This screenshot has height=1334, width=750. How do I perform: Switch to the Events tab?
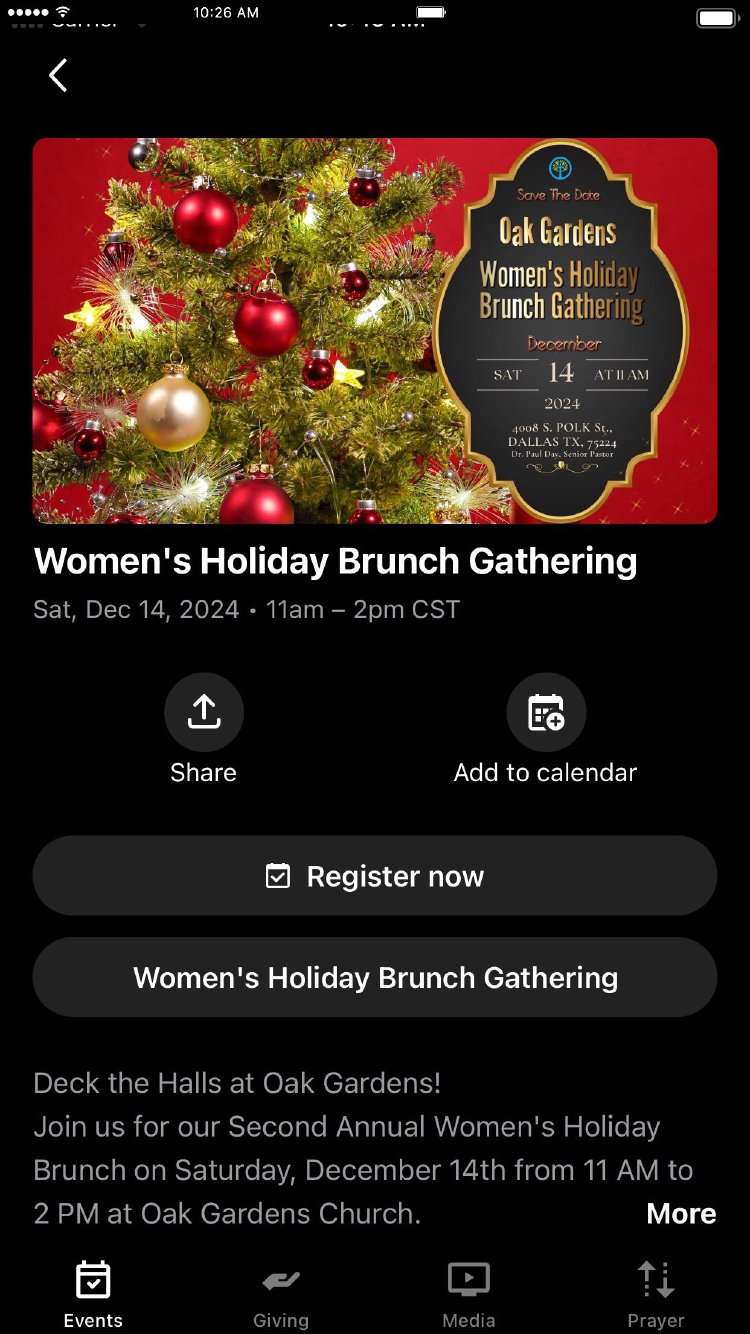[x=93, y=1293]
